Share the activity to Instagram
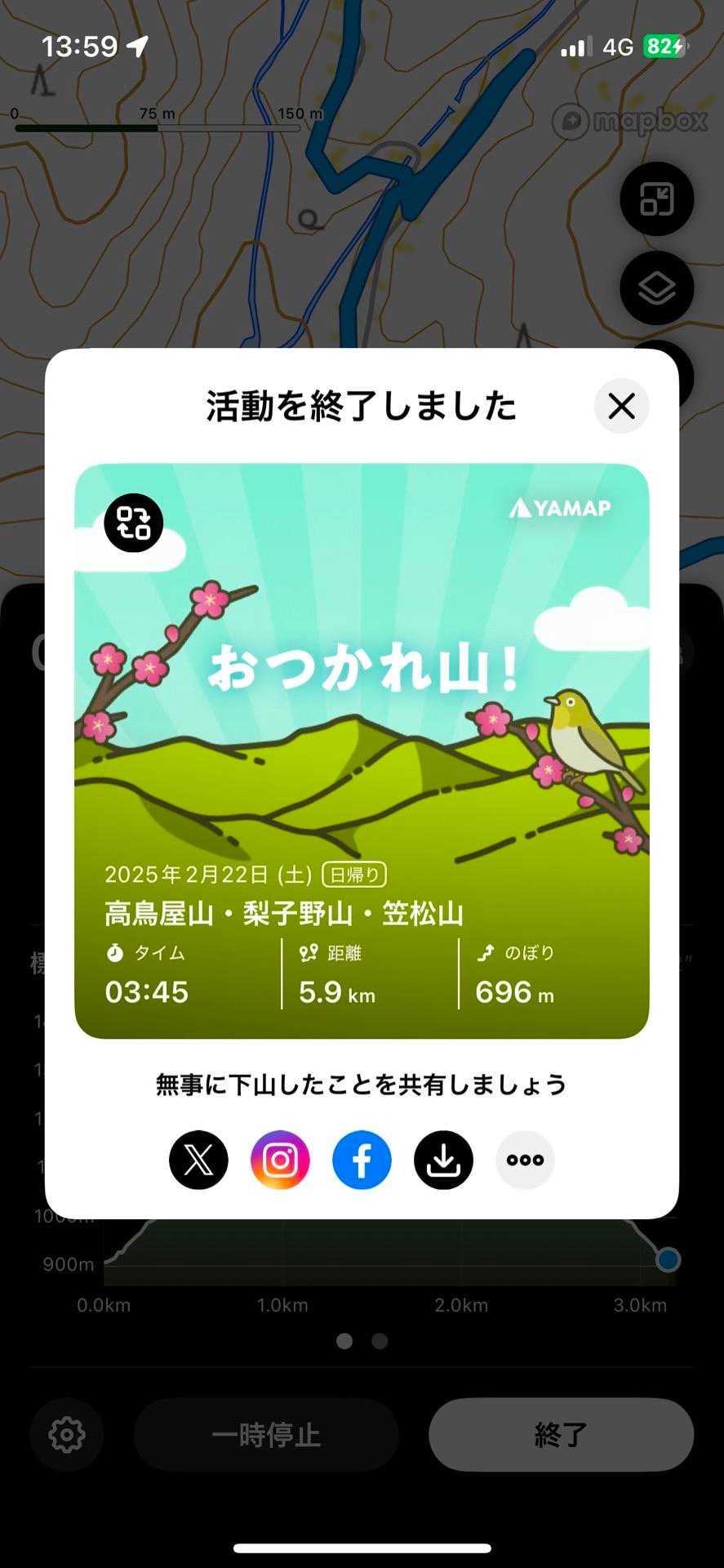The width and height of the screenshot is (724, 1568). pos(280,1160)
